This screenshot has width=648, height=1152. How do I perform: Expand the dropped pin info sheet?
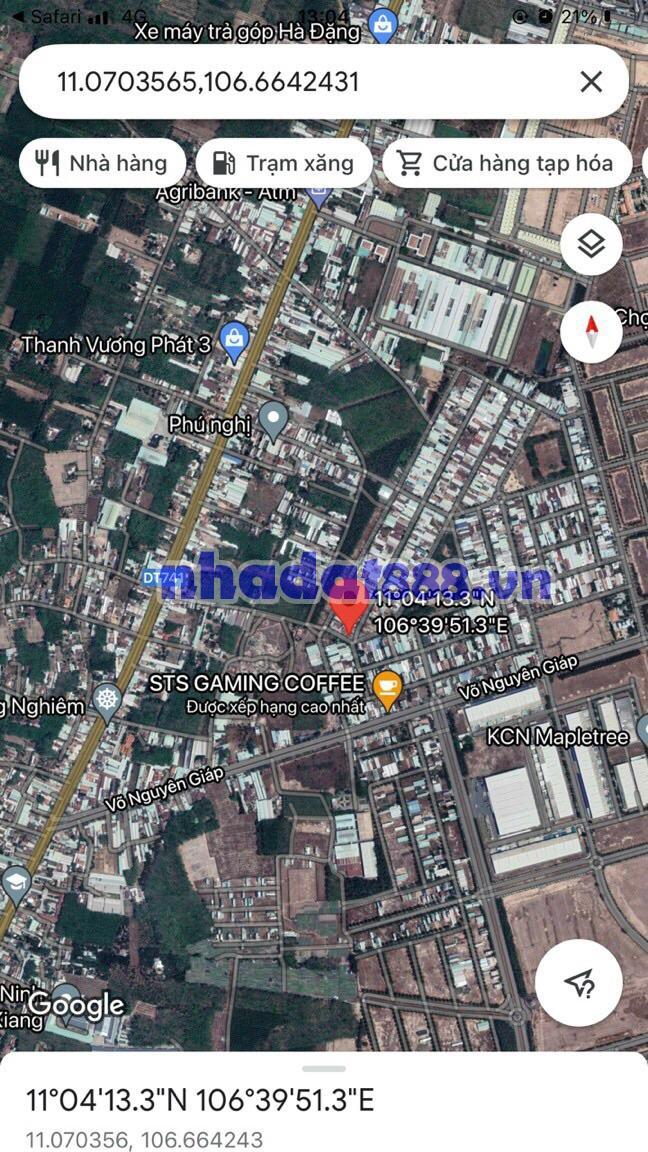(324, 1069)
